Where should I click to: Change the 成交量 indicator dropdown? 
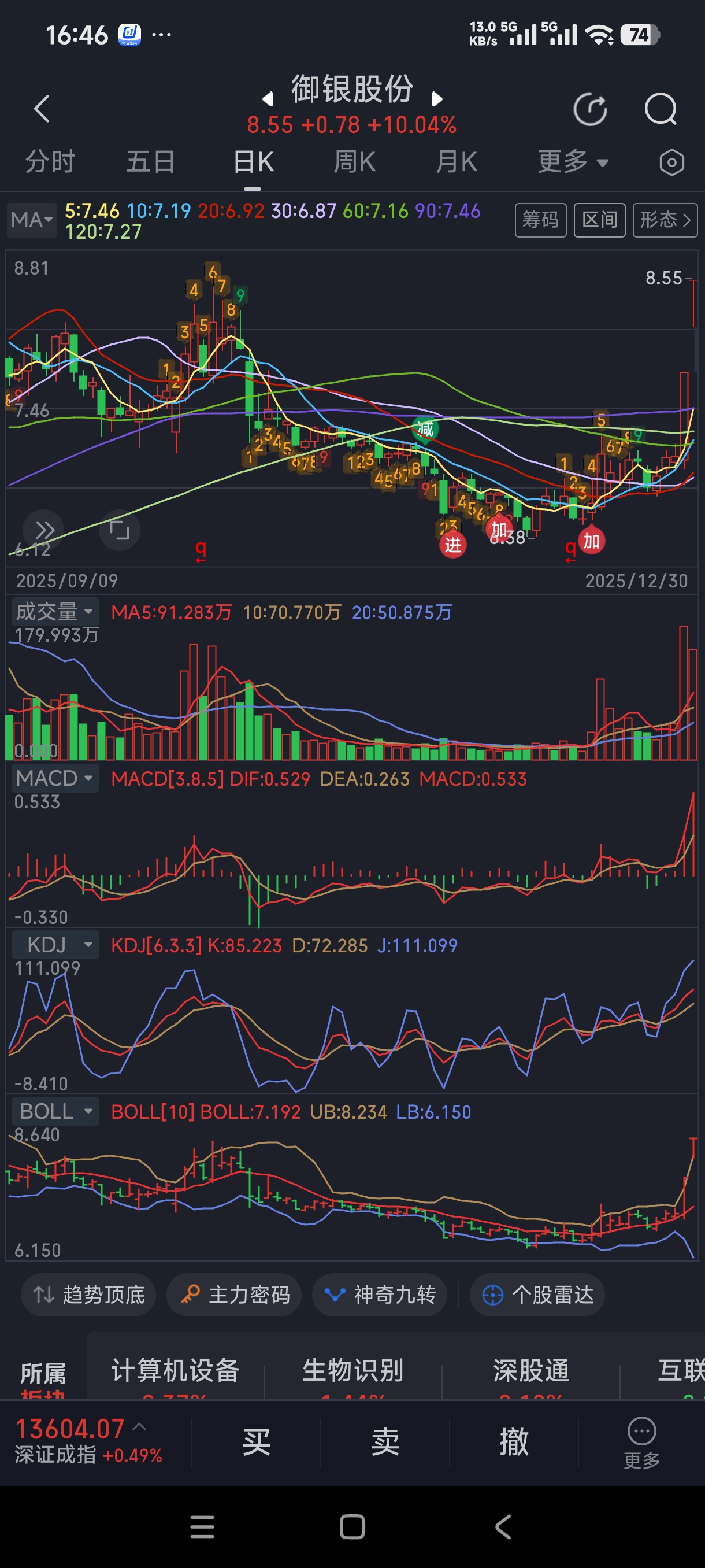point(55,611)
